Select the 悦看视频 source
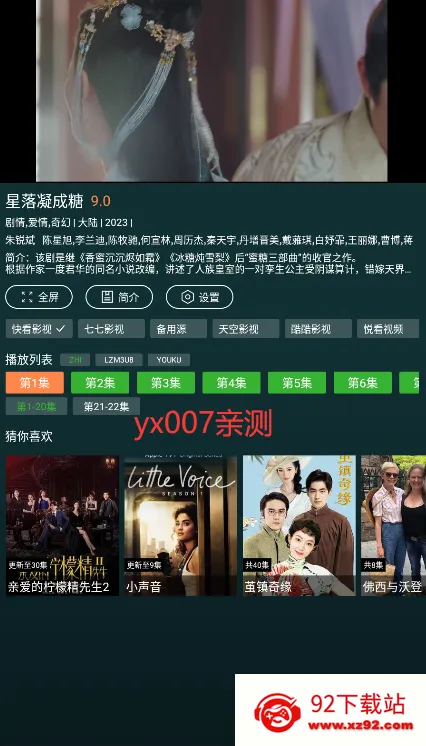The image size is (426, 746). pyautogui.click(x=388, y=329)
